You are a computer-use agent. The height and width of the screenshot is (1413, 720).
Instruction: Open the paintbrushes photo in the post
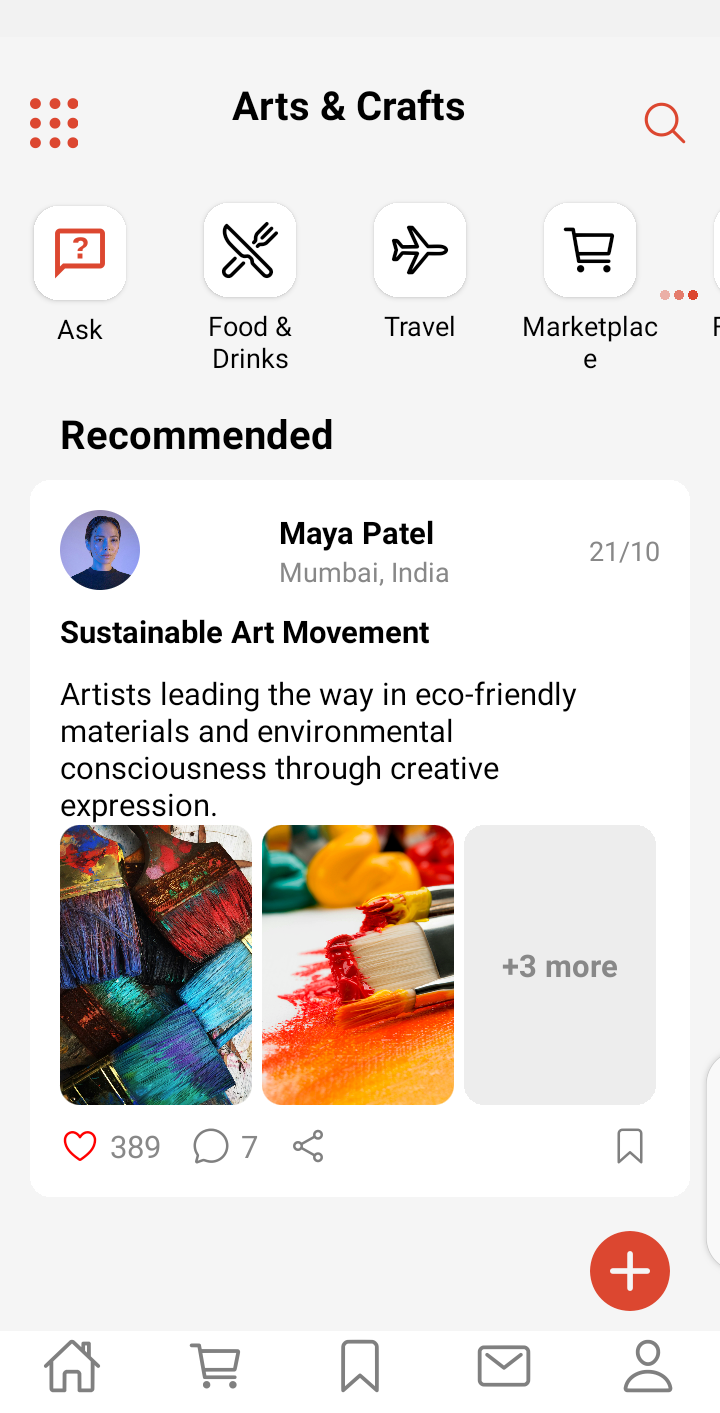(x=156, y=965)
